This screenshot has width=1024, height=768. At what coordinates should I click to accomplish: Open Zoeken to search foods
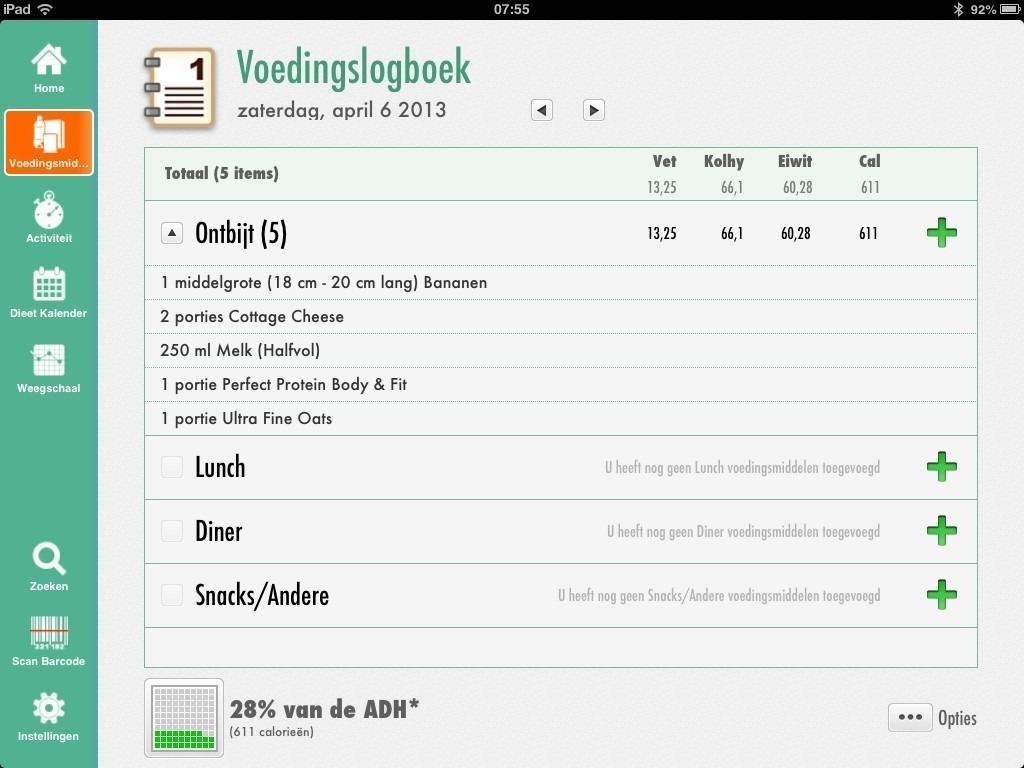tap(48, 567)
